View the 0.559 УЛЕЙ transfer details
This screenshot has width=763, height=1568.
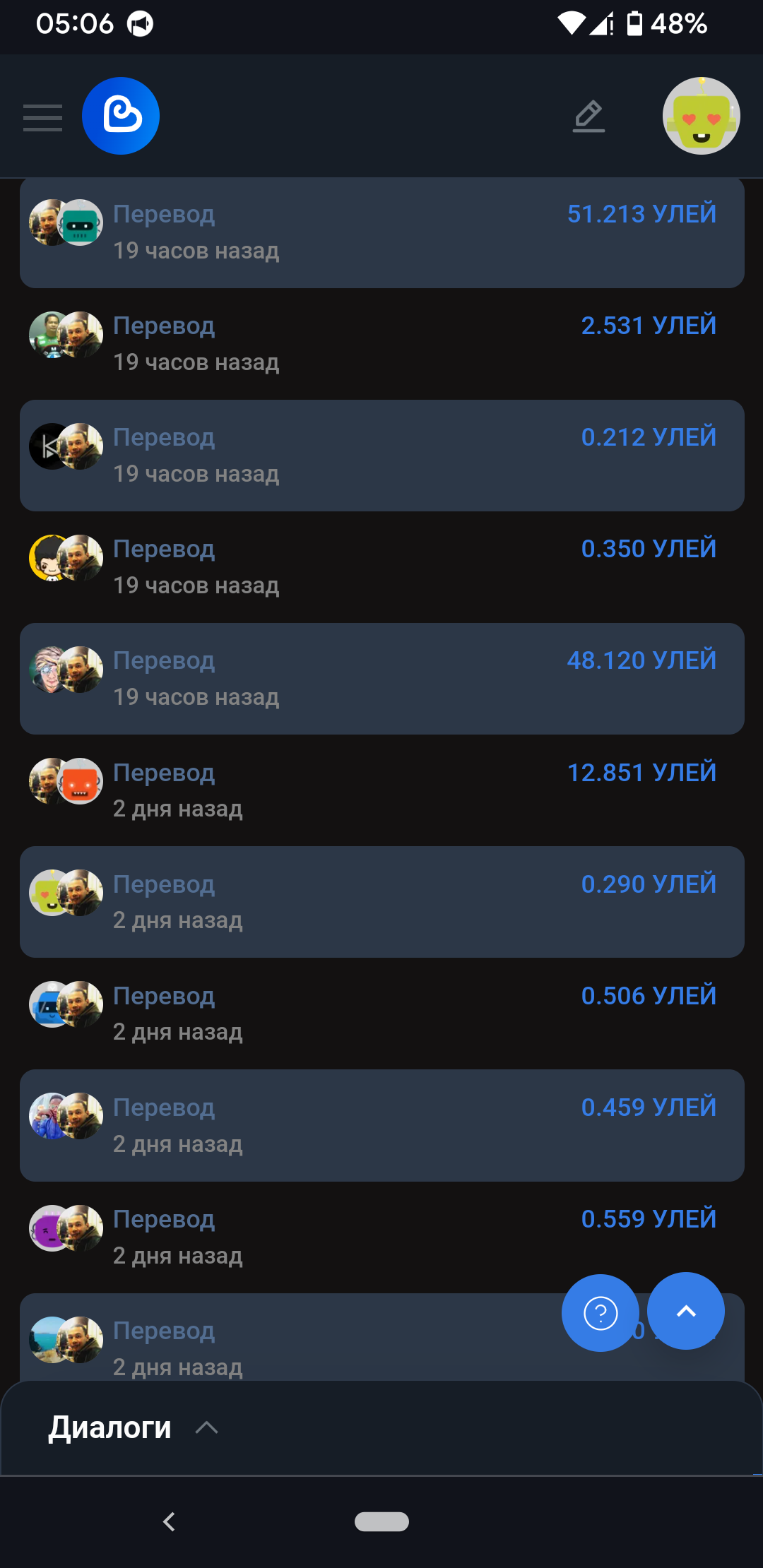pos(381,1237)
